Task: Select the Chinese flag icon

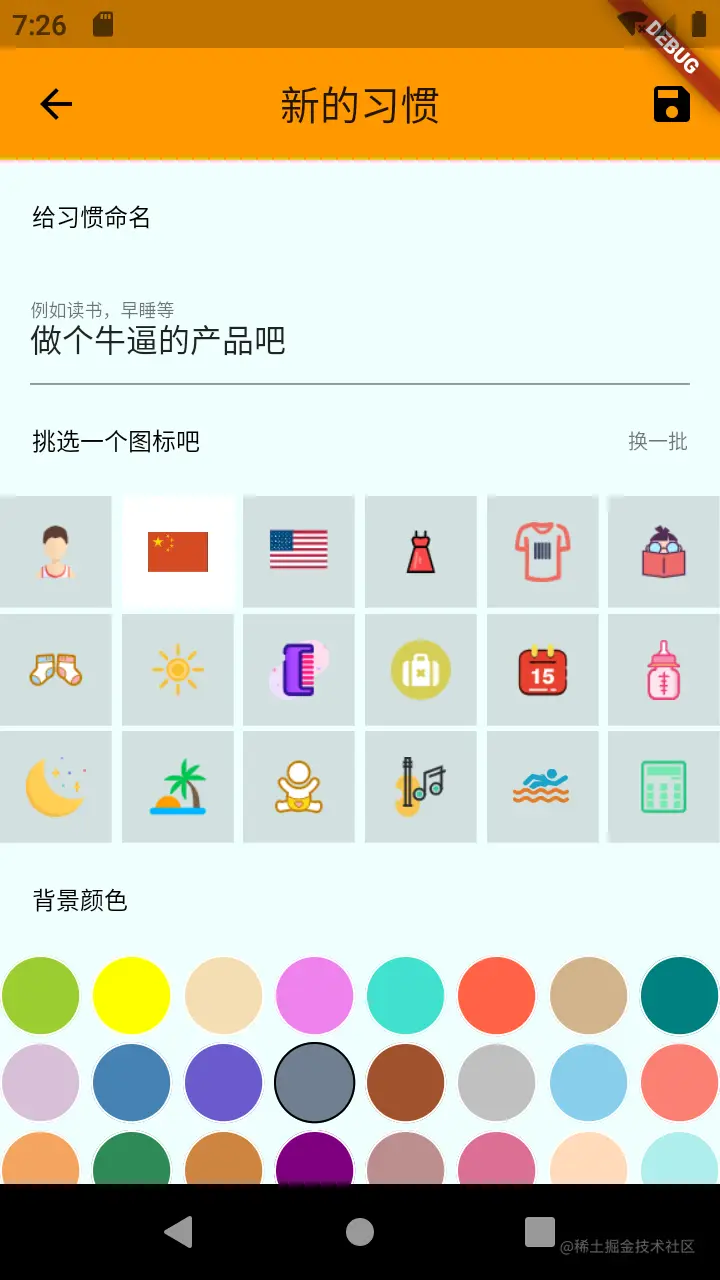Action: point(178,552)
